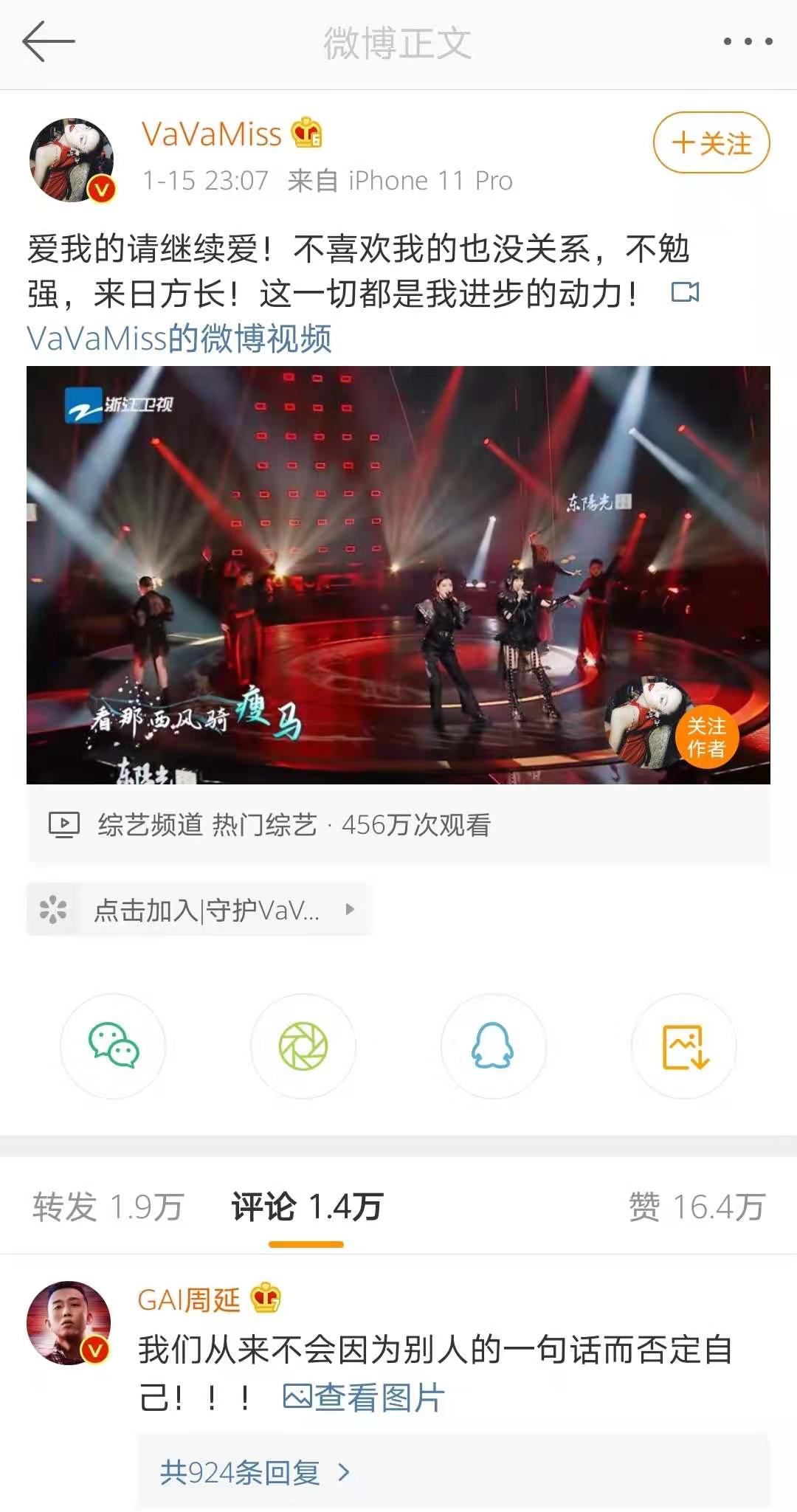The height and width of the screenshot is (1512, 797).
Task: View the image in GAI周延's comment
Action: [365, 1398]
